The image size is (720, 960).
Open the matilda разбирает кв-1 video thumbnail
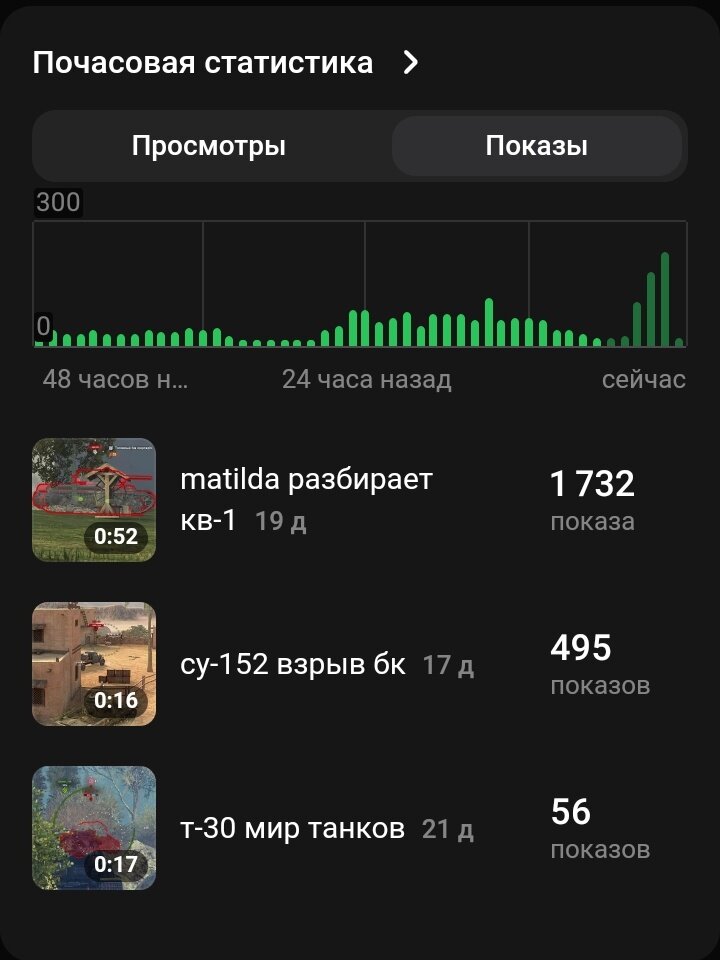[93, 499]
